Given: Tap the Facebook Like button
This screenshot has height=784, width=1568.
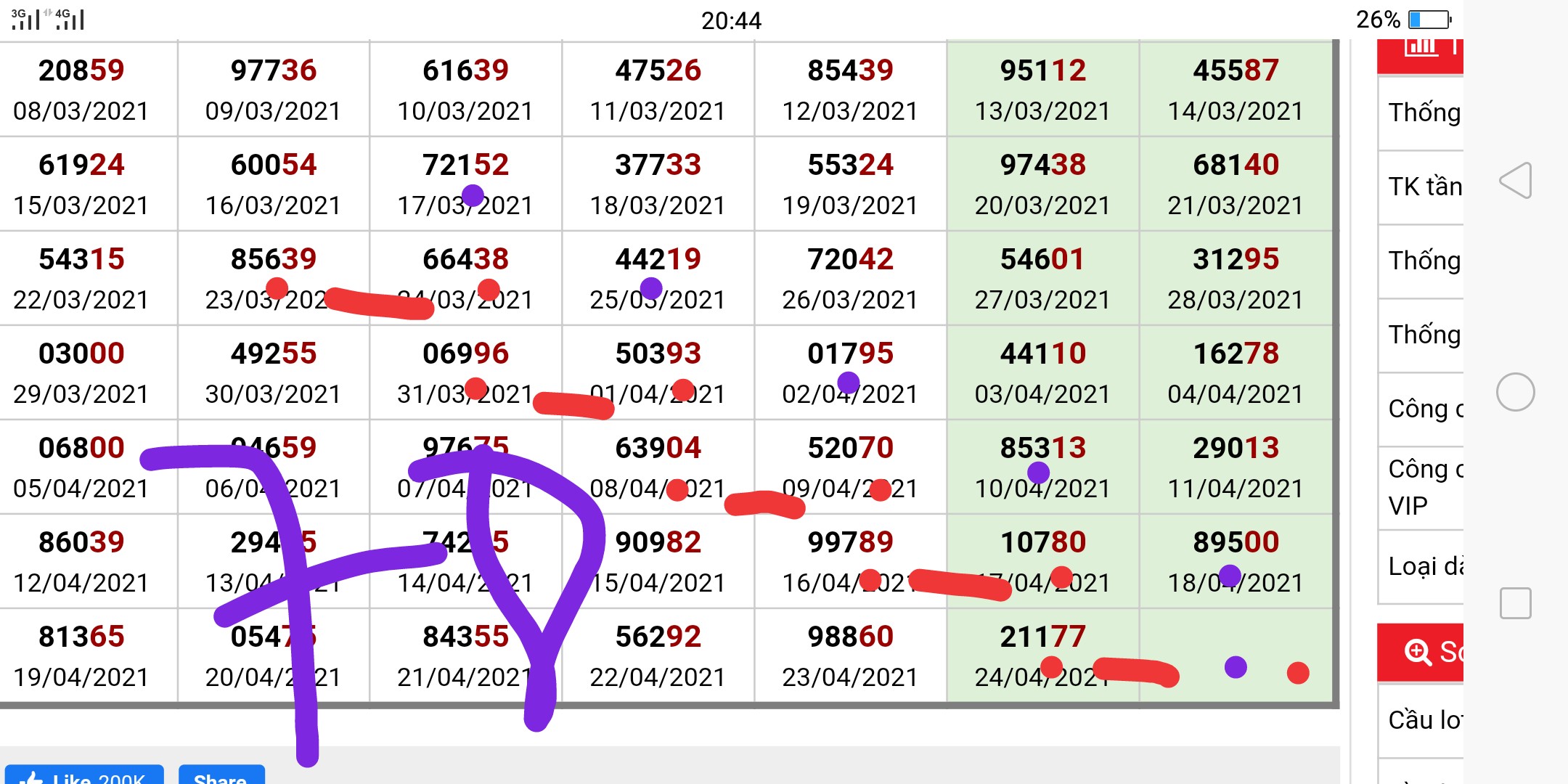Looking at the screenshot, I should [x=83, y=775].
